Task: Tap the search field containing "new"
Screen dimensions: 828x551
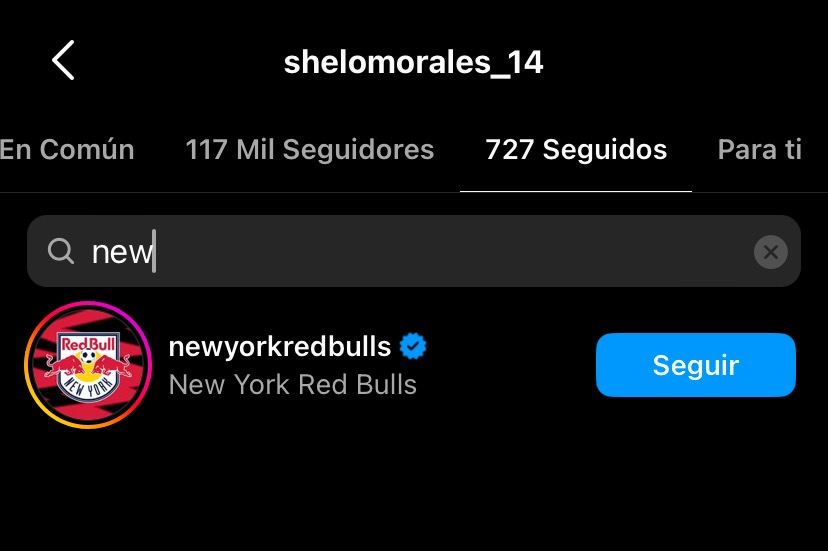Action: coord(400,252)
